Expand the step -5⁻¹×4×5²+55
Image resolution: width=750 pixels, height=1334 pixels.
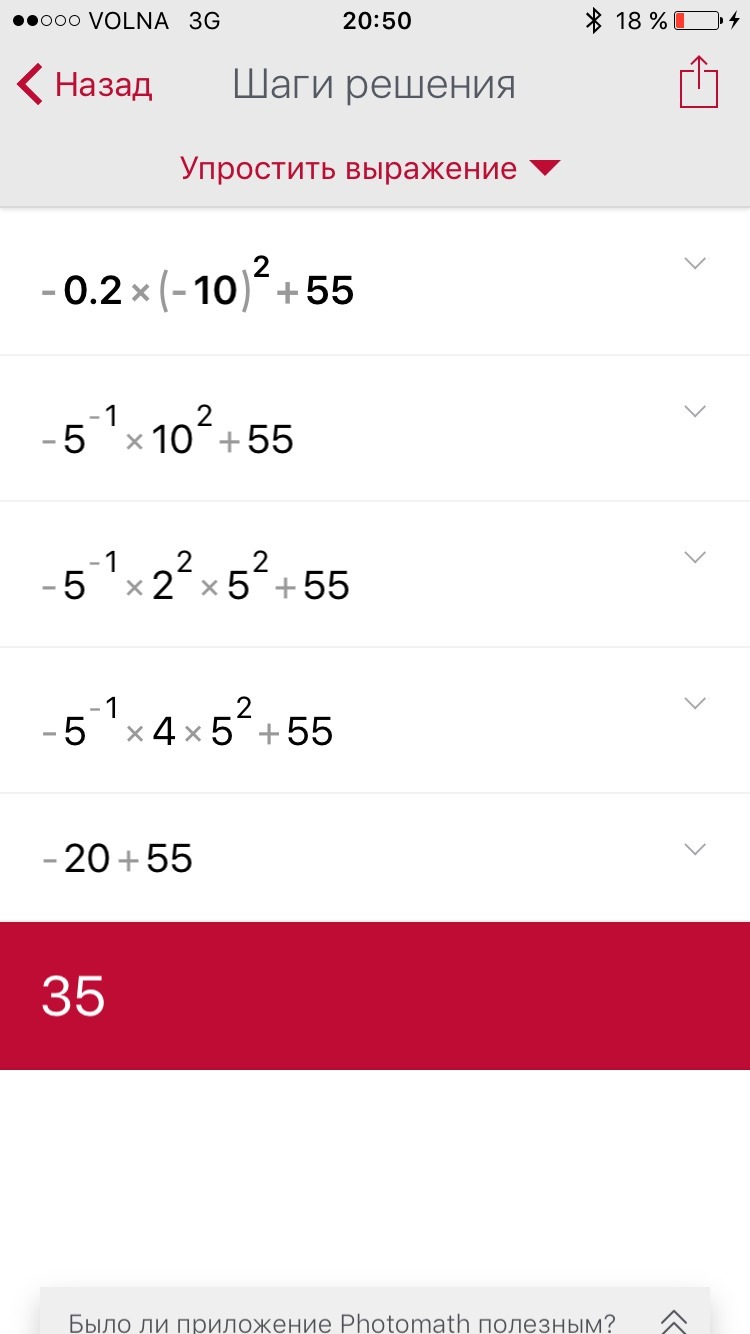(694, 703)
